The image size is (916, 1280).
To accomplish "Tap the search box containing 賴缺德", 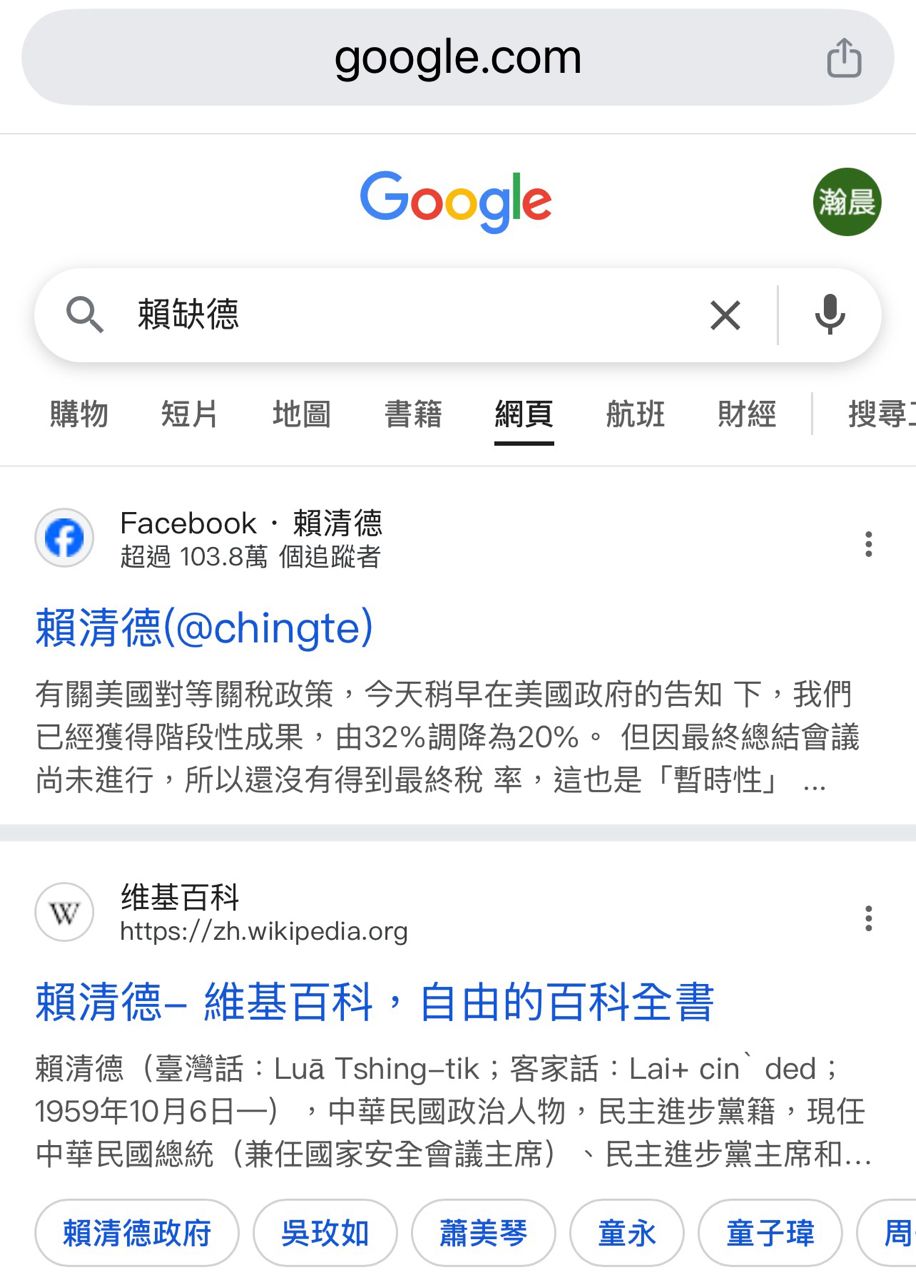I will point(400,316).
